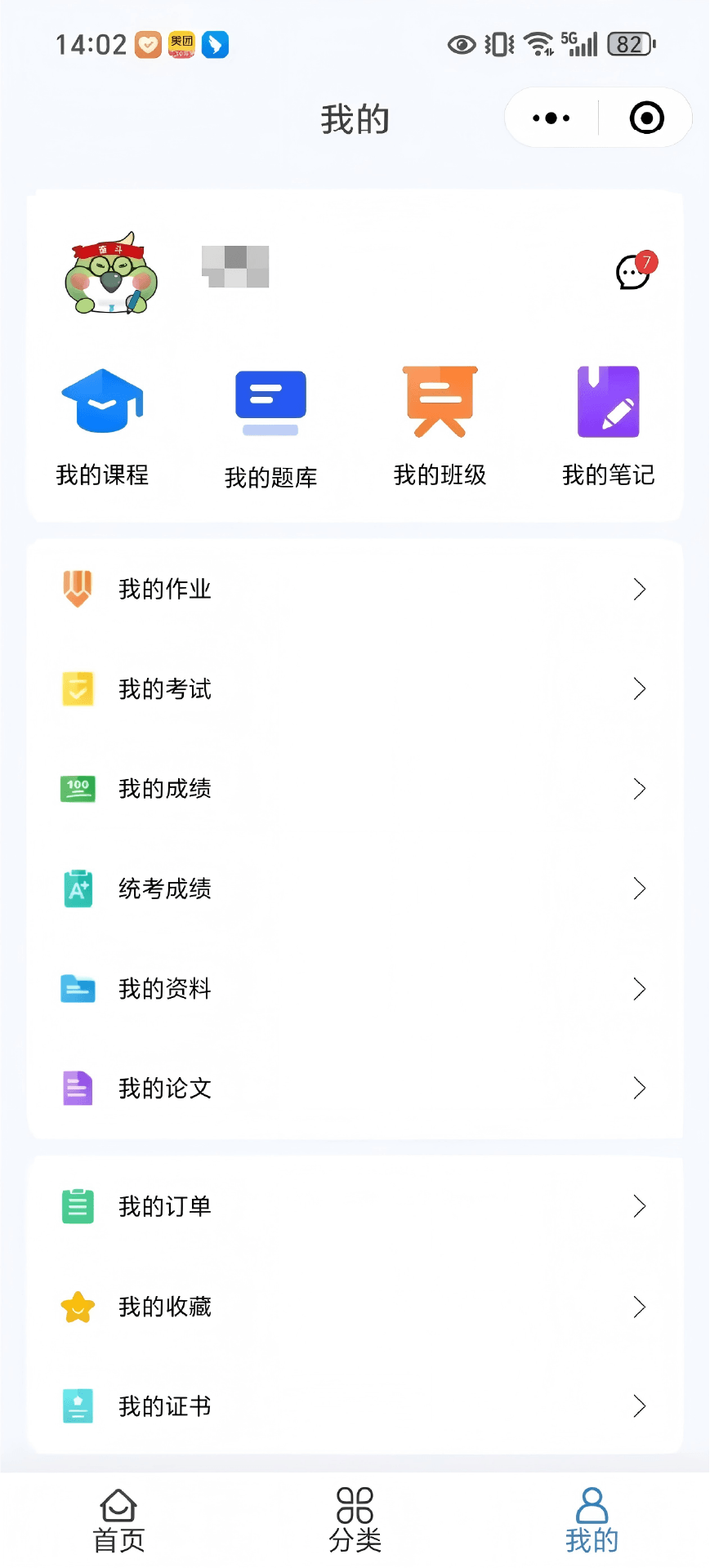
Task: Switch to the 分类 tab
Action: [x=355, y=1521]
